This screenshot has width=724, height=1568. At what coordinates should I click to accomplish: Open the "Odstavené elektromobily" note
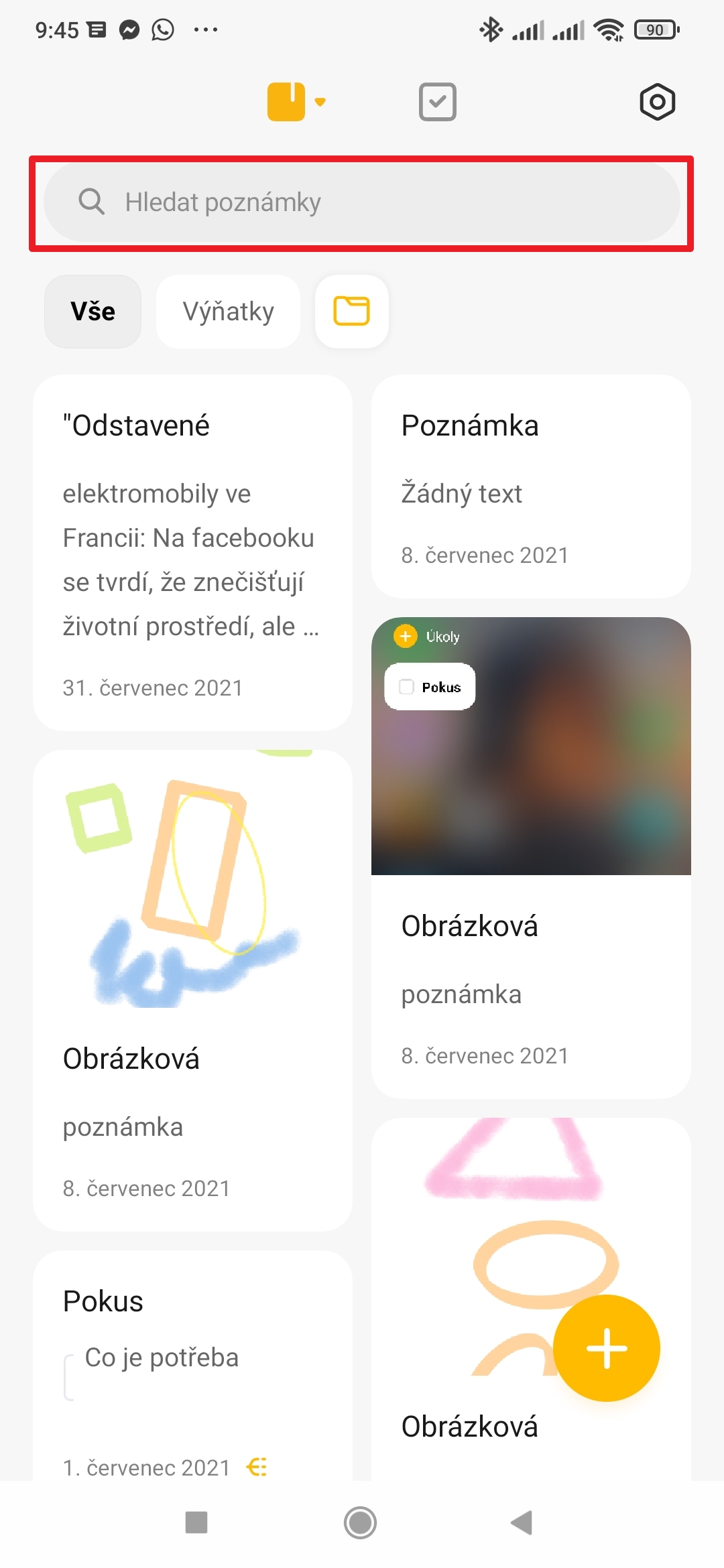coord(192,552)
